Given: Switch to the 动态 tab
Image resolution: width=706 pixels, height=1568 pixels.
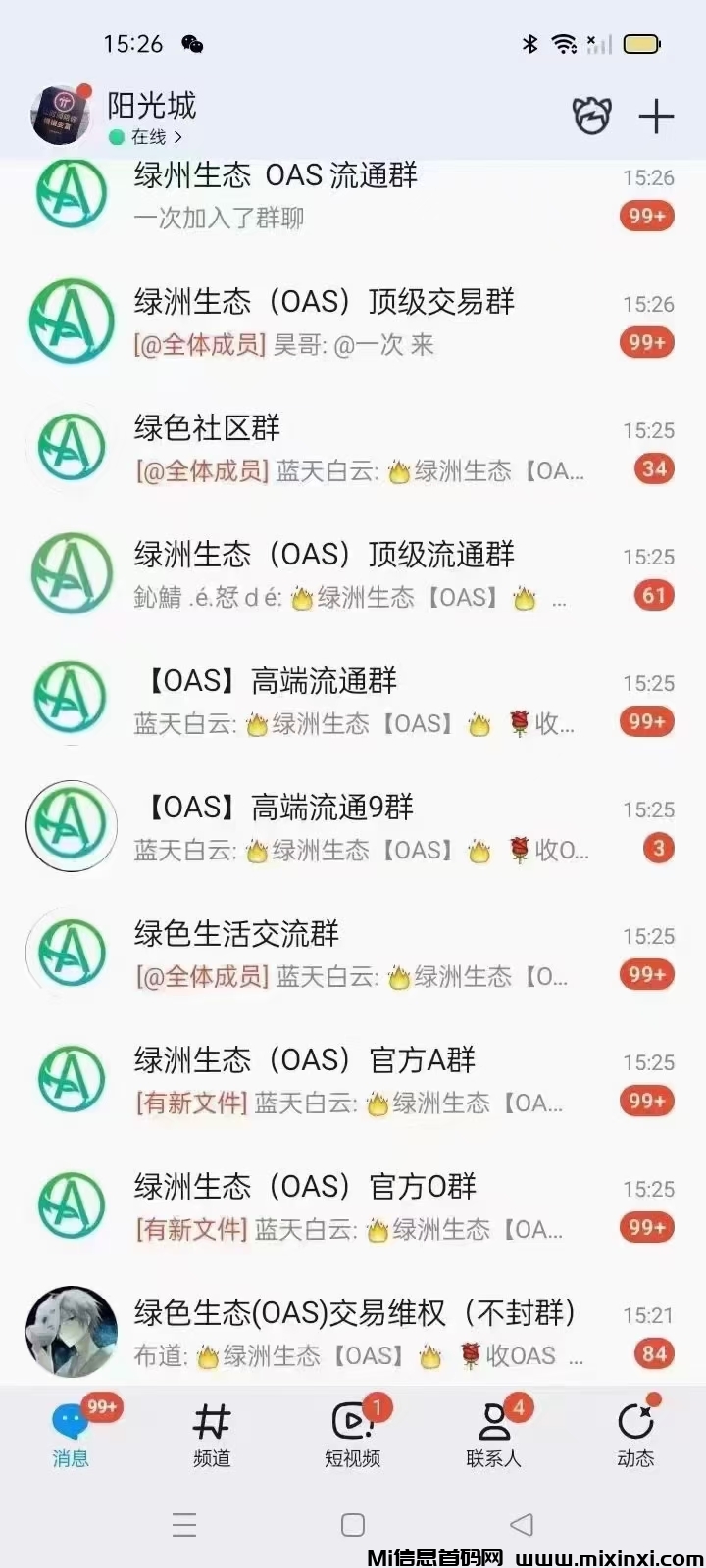Looking at the screenshot, I should (x=635, y=1435).
